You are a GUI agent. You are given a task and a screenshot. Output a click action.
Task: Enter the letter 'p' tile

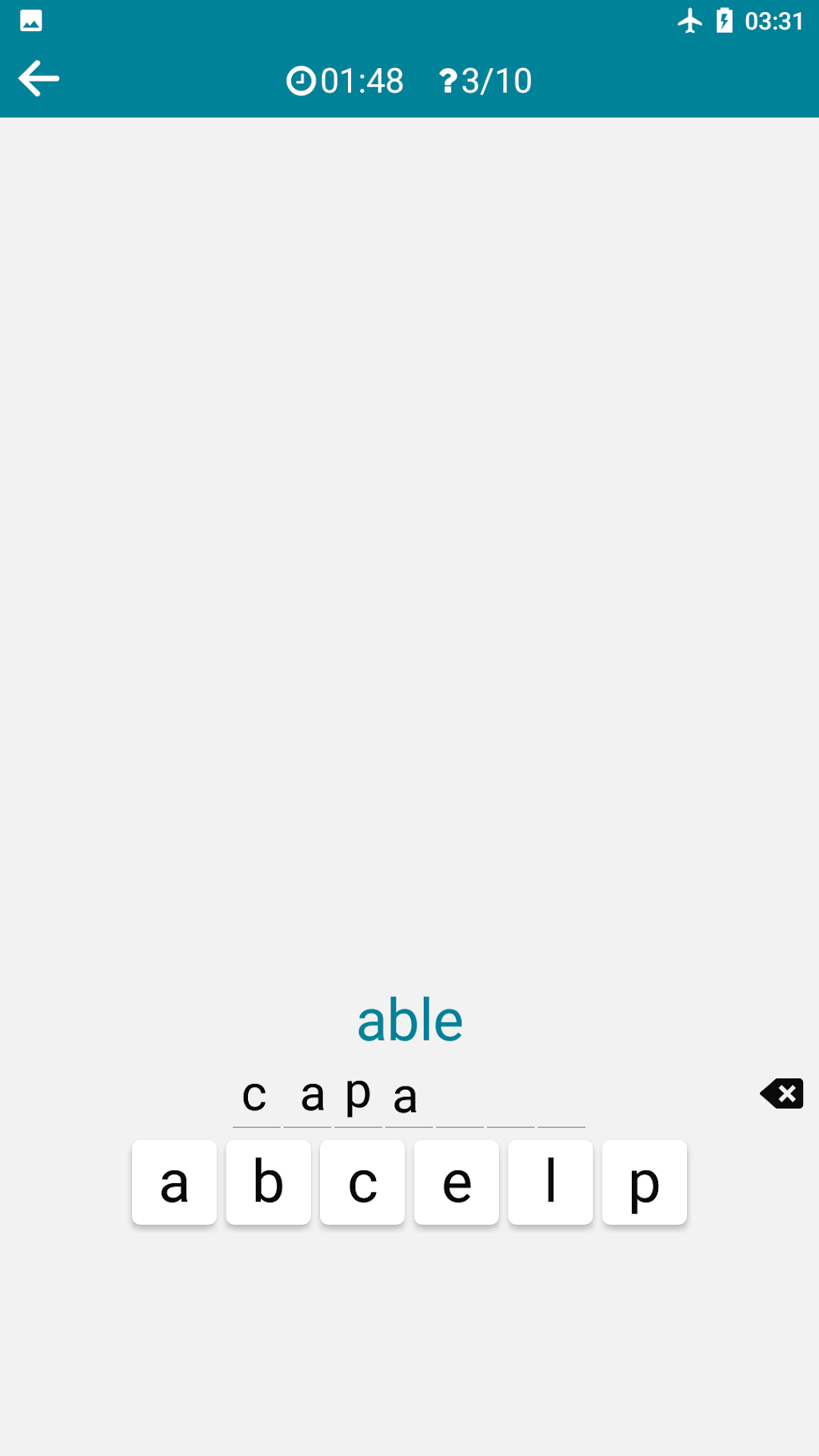[645, 1182]
